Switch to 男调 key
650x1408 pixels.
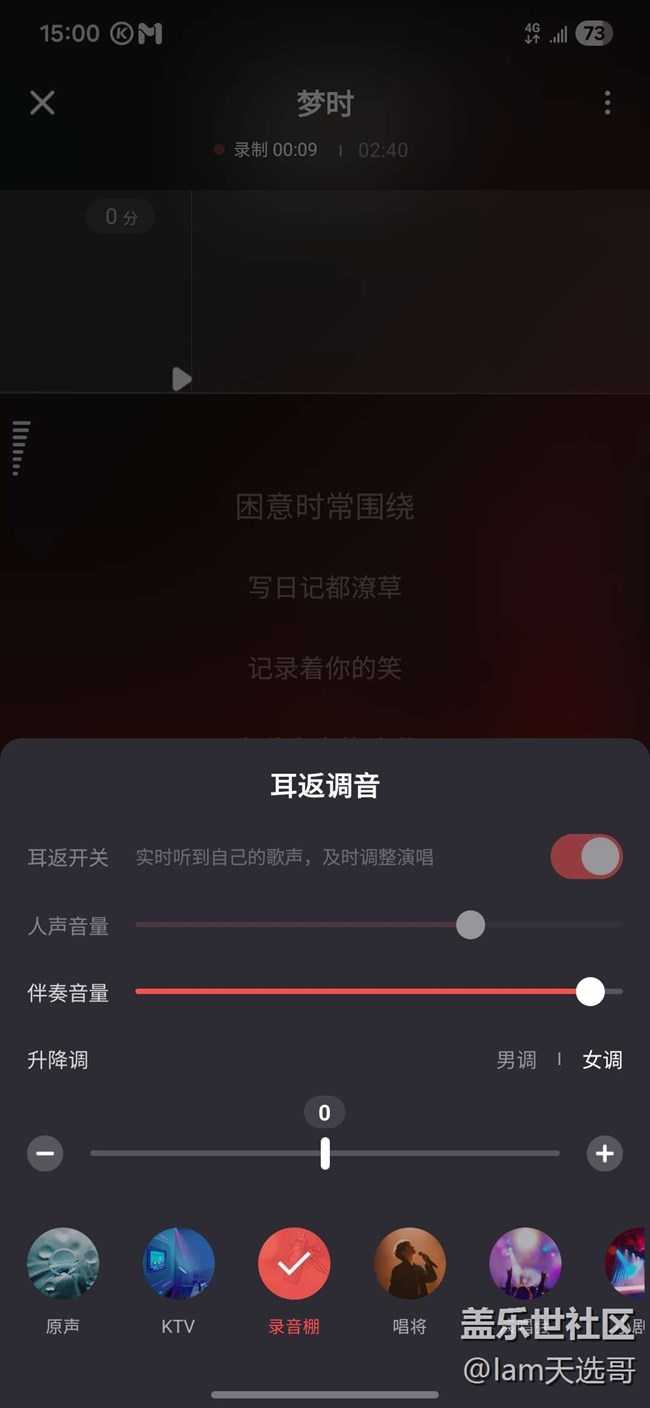coord(516,1060)
